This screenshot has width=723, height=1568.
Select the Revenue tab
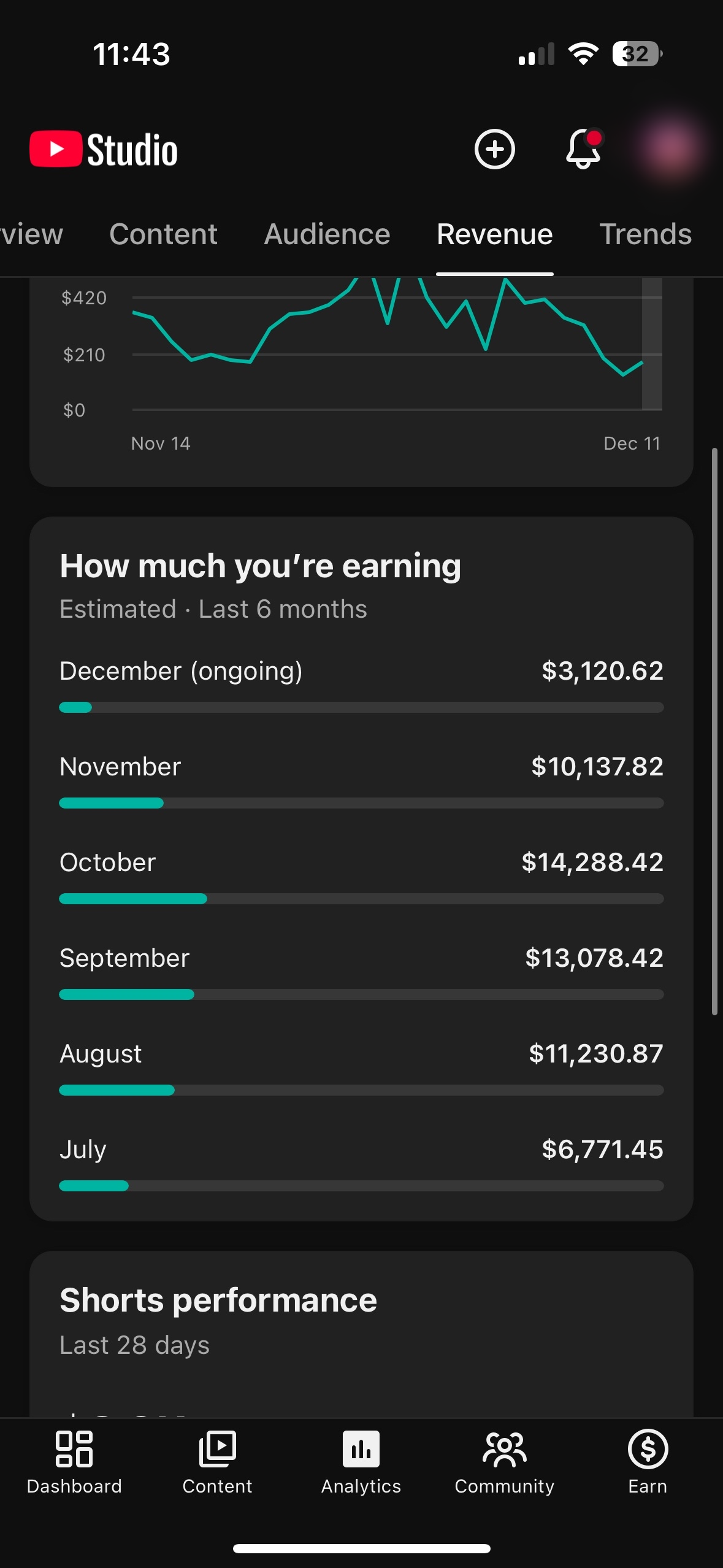(494, 234)
